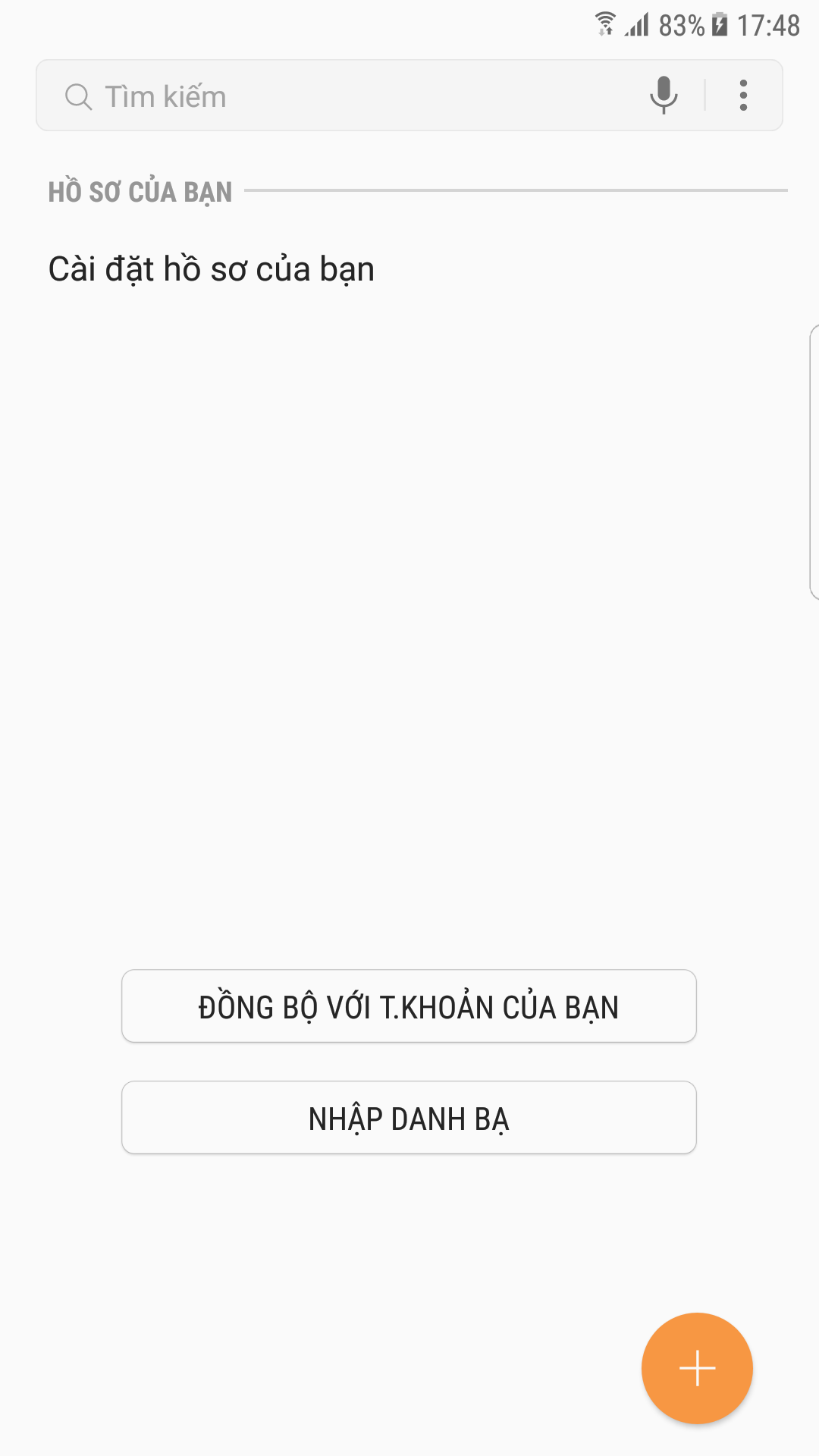The height and width of the screenshot is (1456, 819).
Task: Choose Nhập danh bạ button
Action: [409, 1118]
